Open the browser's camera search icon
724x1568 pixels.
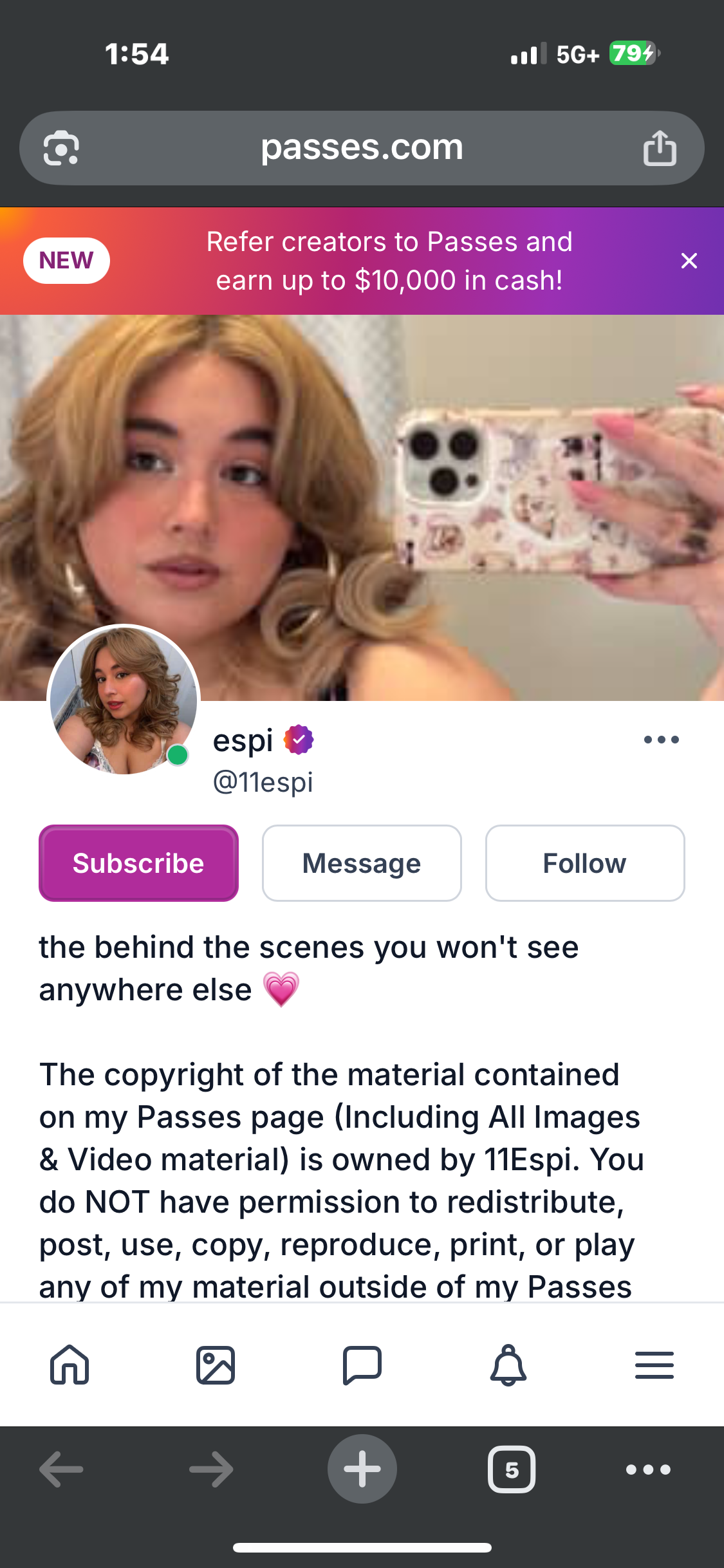pyautogui.click(x=61, y=148)
